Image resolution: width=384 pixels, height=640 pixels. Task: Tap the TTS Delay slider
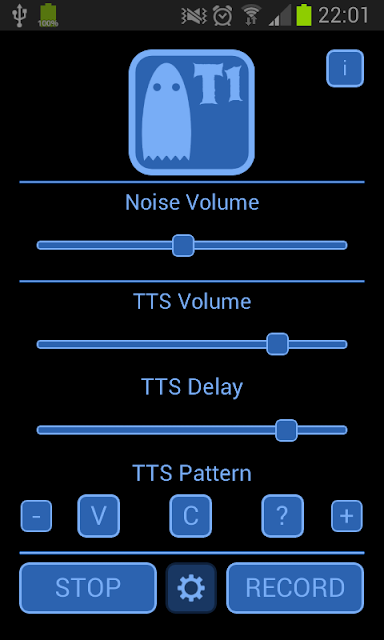(x=192, y=430)
